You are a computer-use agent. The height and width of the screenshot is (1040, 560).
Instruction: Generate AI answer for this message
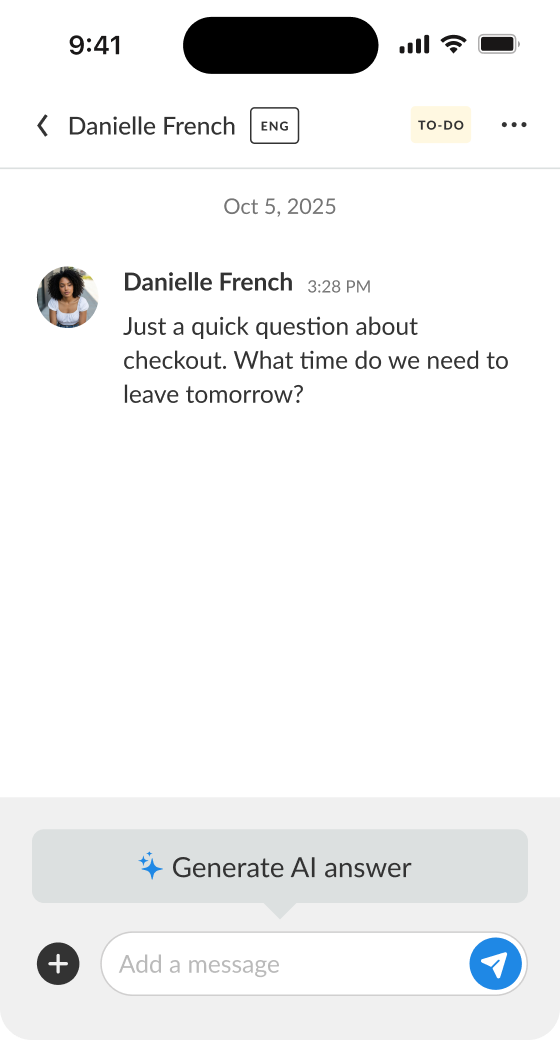[x=280, y=866]
